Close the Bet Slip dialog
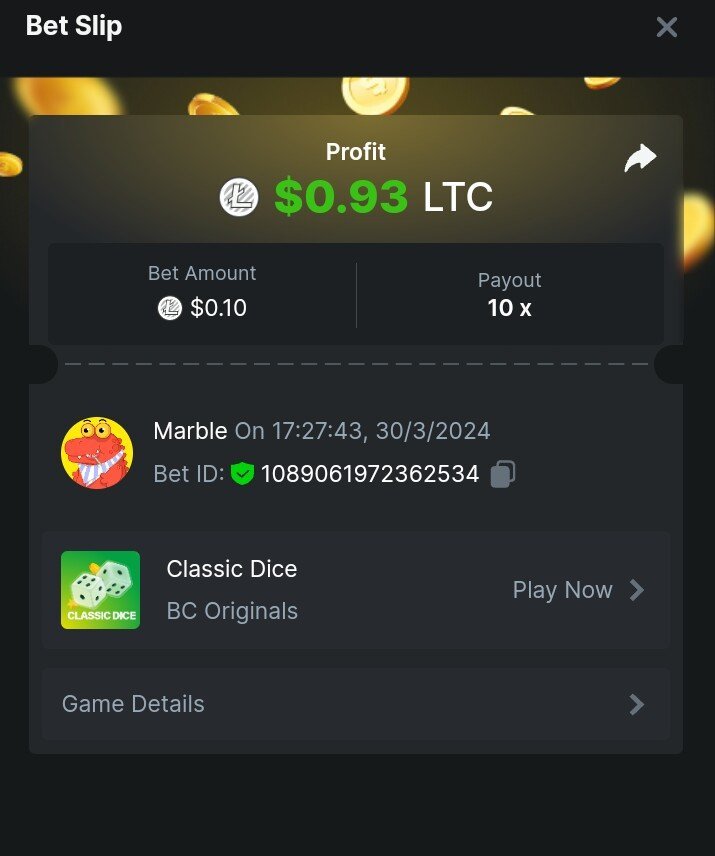Image resolution: width=715 pixels, height=856 pixels. pyautogui.click(x=666, y=27)
